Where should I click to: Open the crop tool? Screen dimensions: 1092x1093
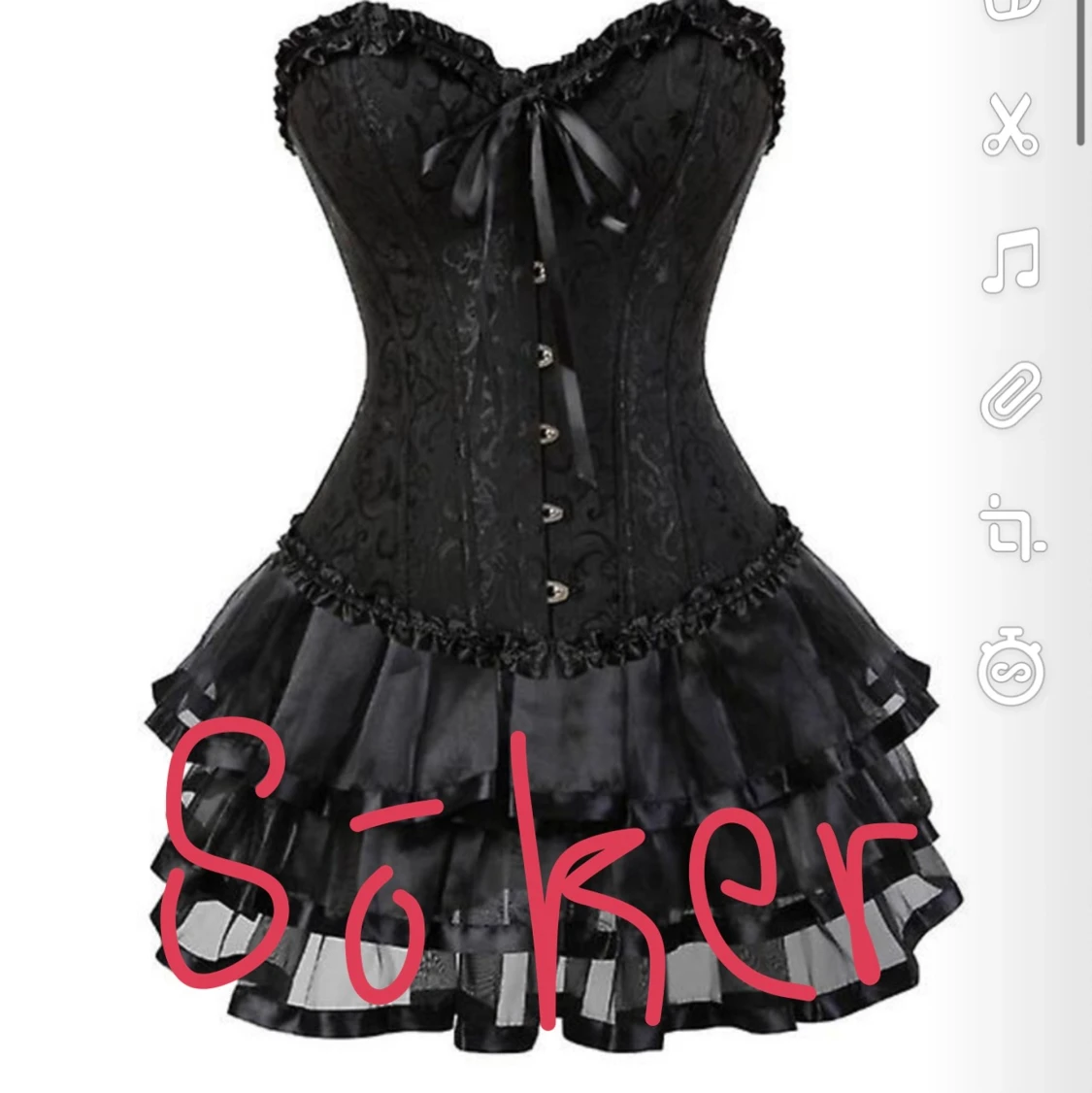pyautogui.click(x=1010, y=530)
